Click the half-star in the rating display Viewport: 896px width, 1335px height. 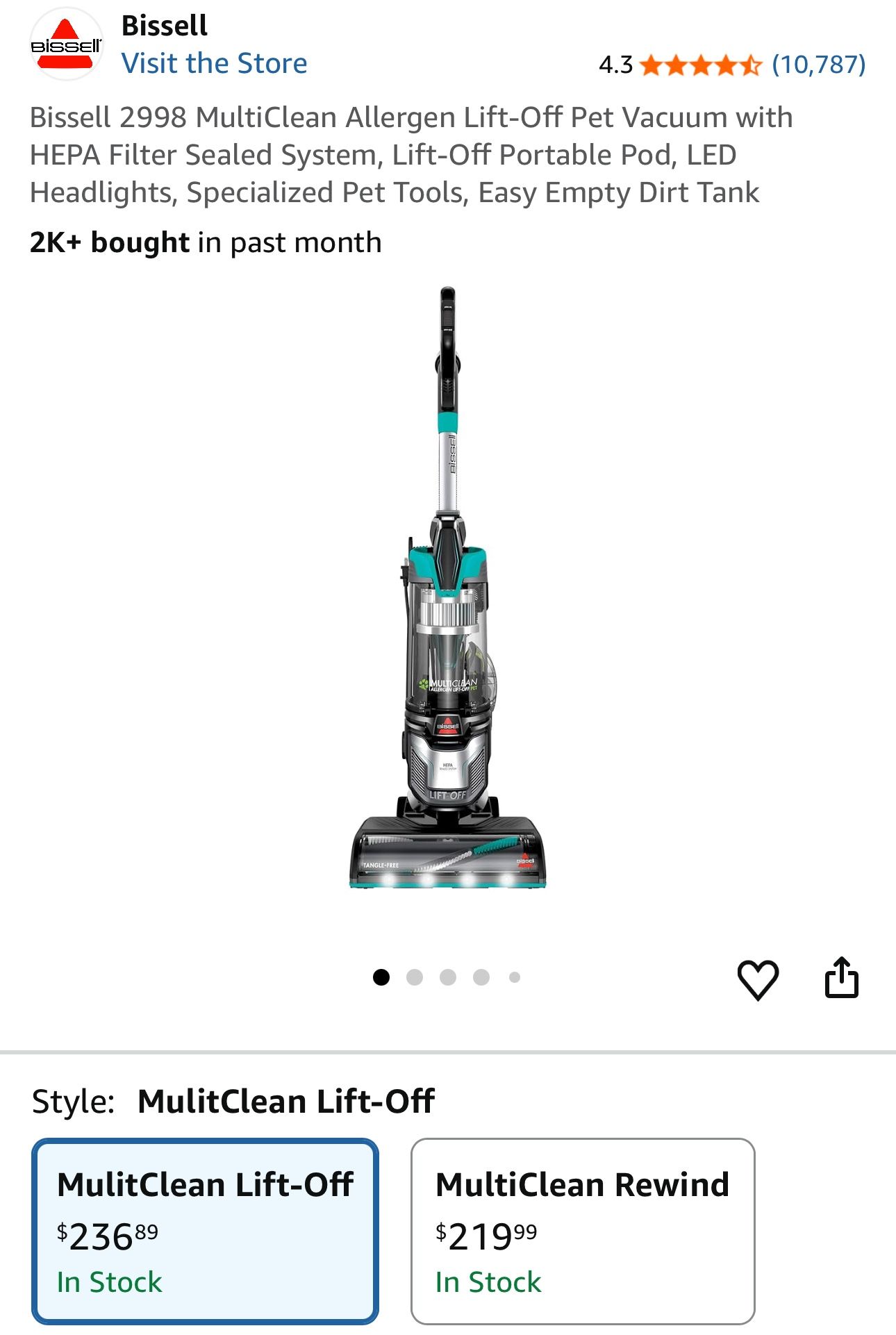click(x=752, y=65)
